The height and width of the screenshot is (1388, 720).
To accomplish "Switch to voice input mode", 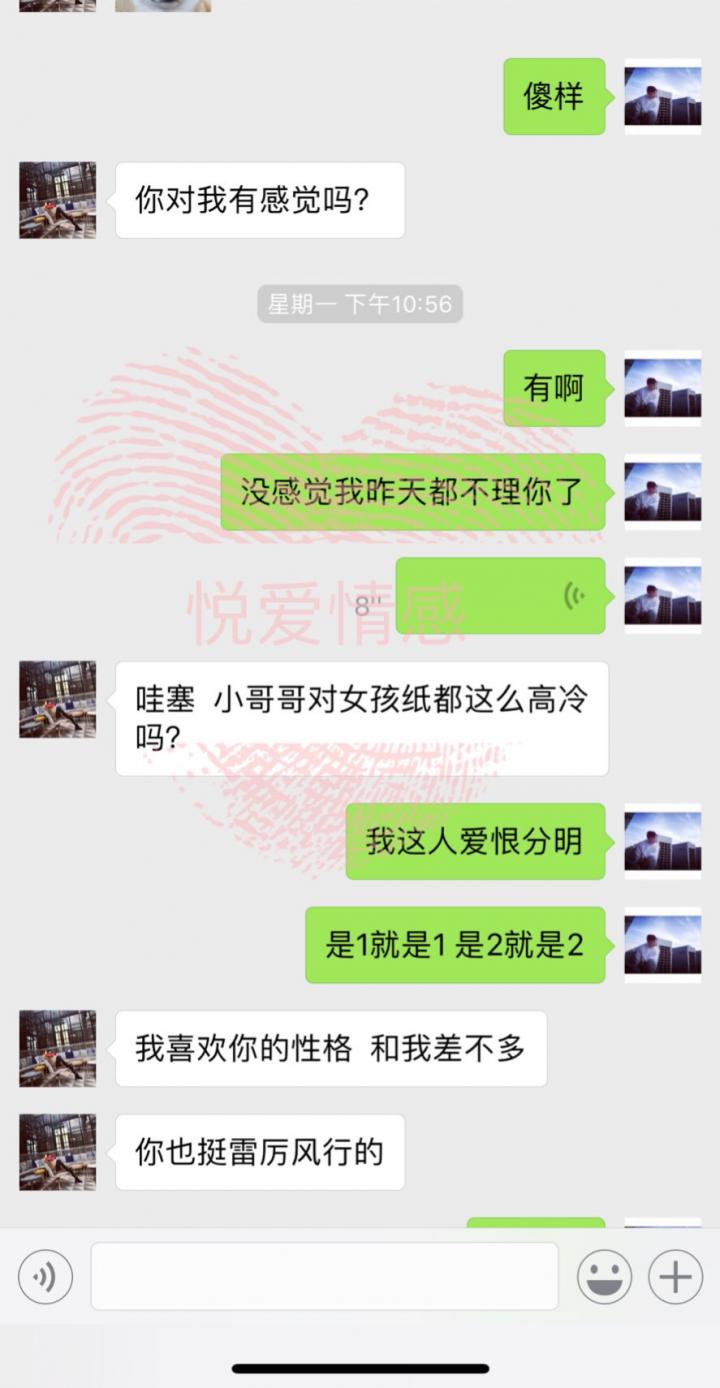I will (45, 1277).
